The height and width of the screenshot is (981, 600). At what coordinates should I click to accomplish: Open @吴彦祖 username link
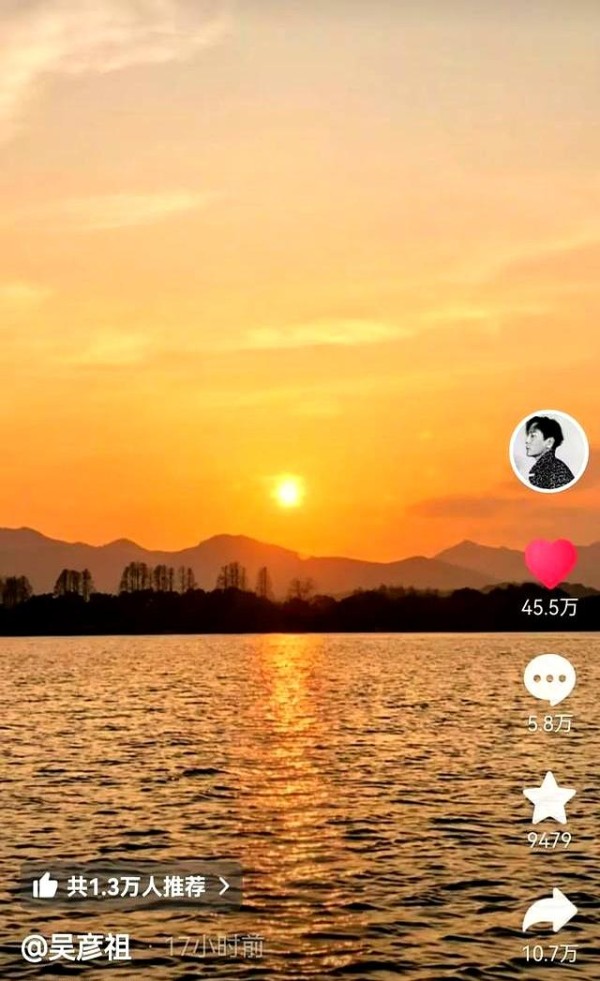coord(76,948)
